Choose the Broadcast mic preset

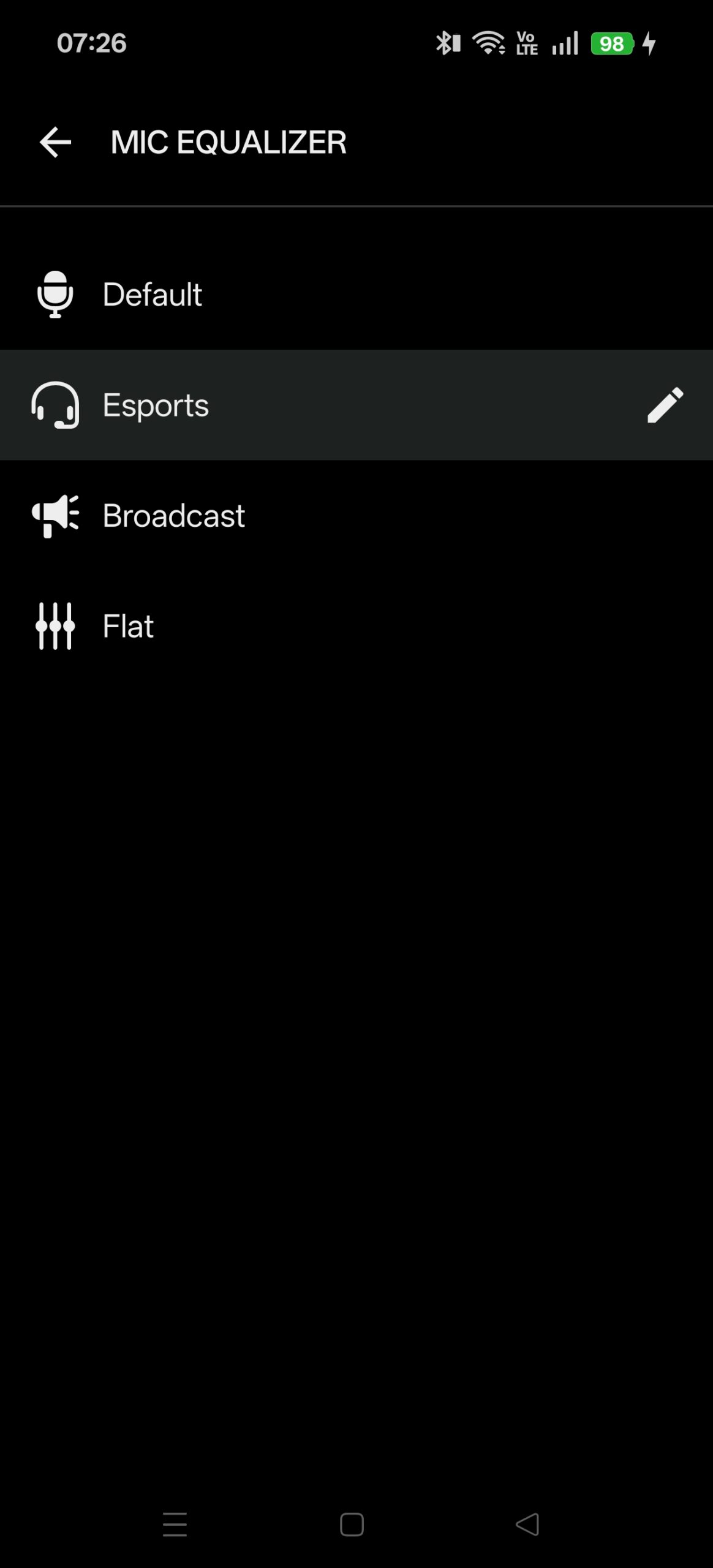tap(173, 516)
